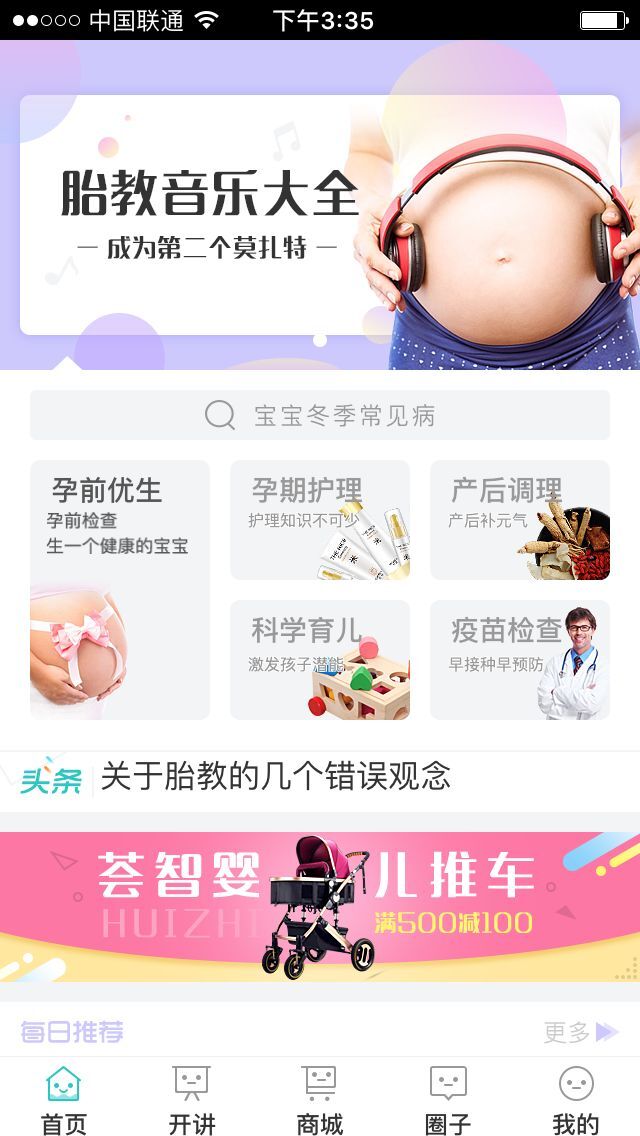Tap the 宝宝冬季常见病 search box
640x1136 pixels.
320,415
